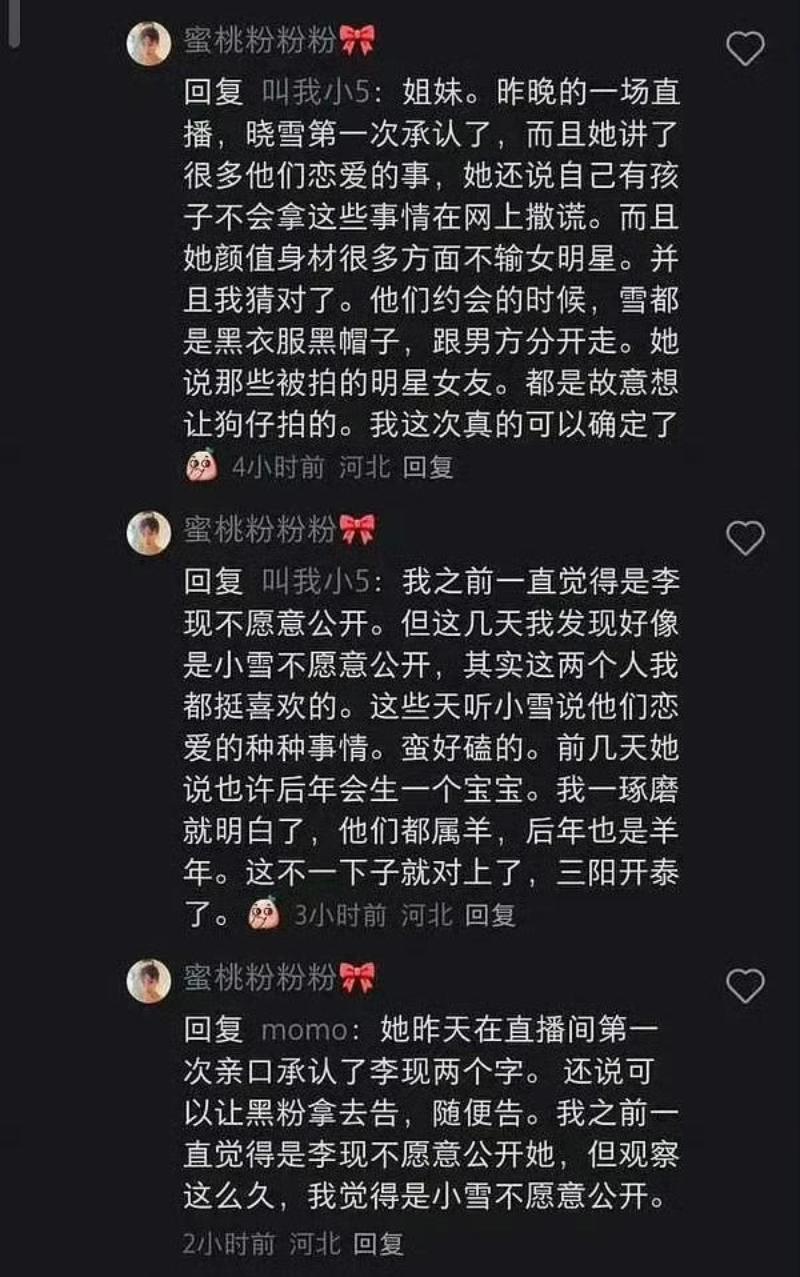Viewport: 800px width, 1277px height.
Task: Like the comment posted 3小时前
Action: point(744,538)
